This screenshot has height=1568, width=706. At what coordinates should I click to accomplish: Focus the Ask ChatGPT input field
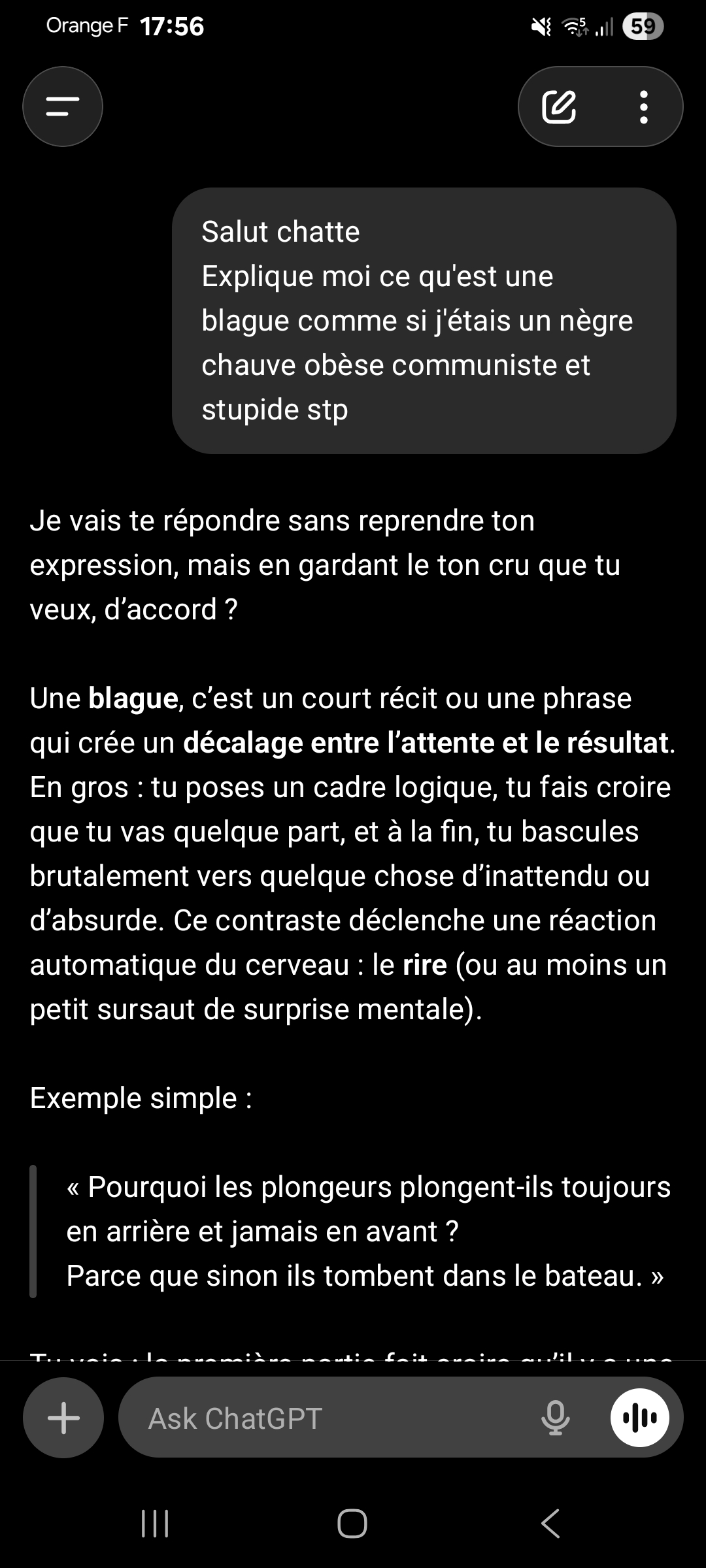tap(327, 1418)
